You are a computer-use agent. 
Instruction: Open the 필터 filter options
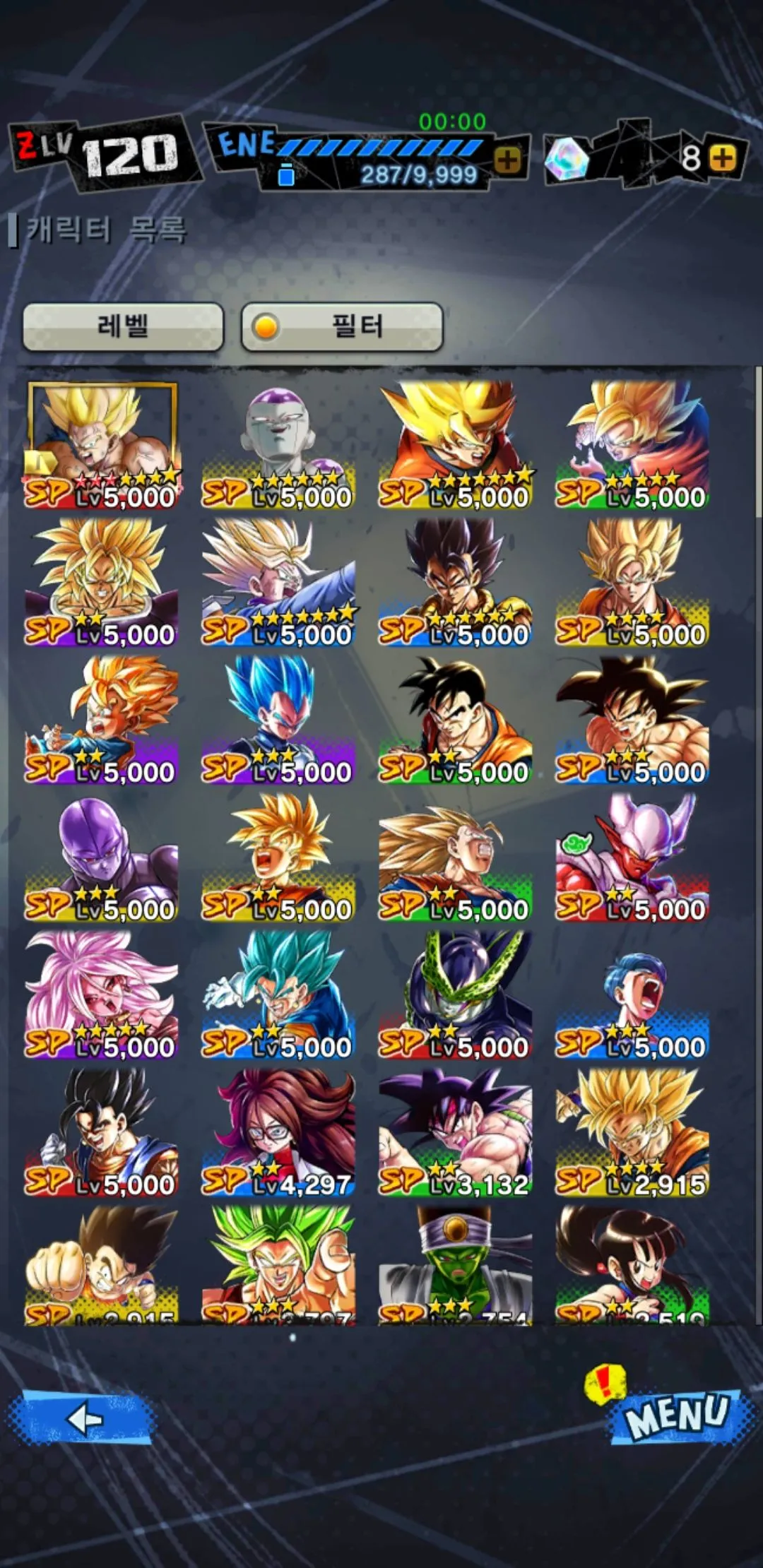pyautogui.click(x=342, y=326)
